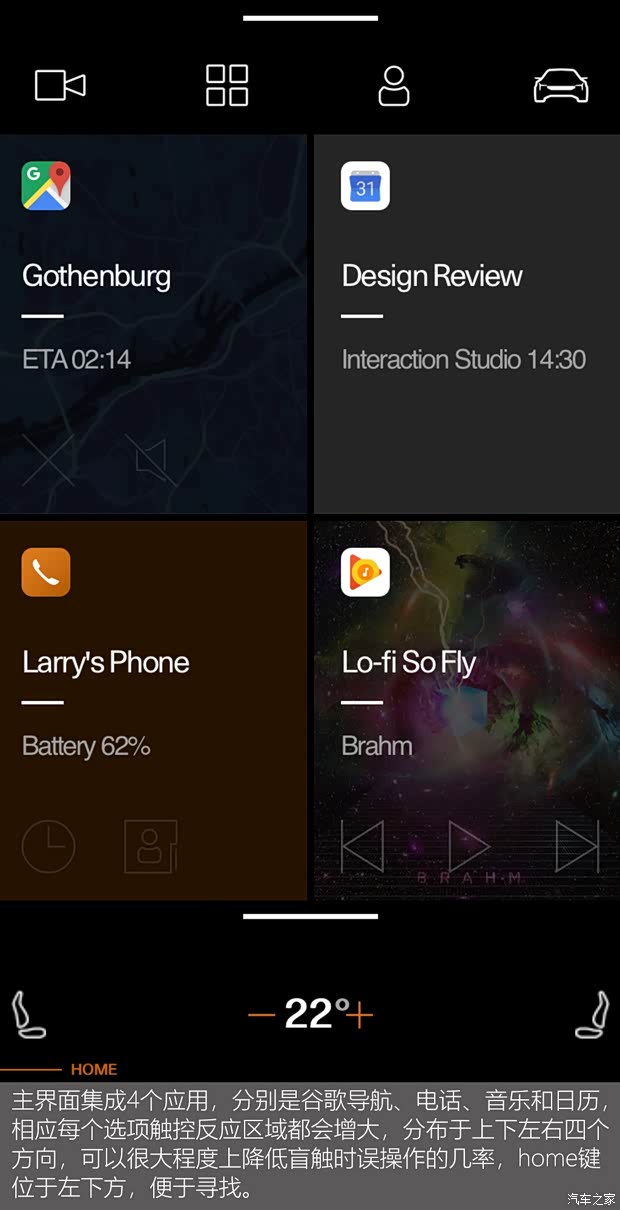
Task: Skip to the previous track
Action: coord(362,846)
